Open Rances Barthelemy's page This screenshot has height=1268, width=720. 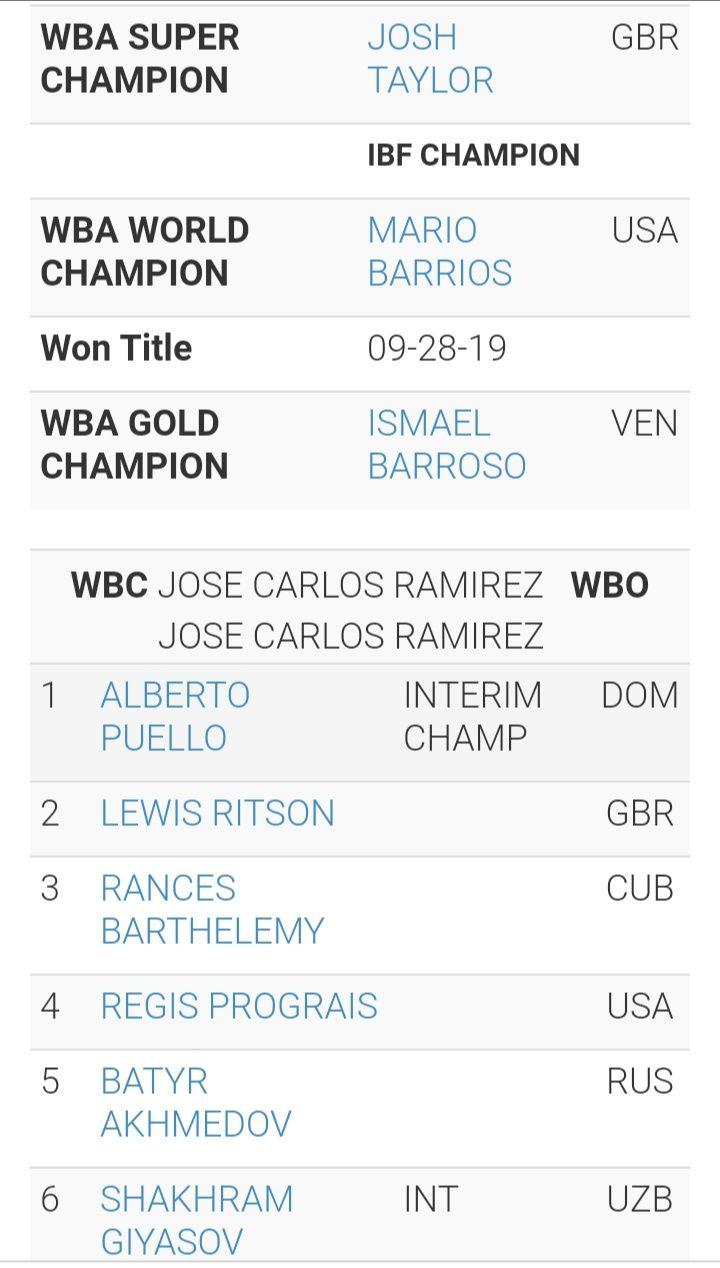tap(212, 910)
